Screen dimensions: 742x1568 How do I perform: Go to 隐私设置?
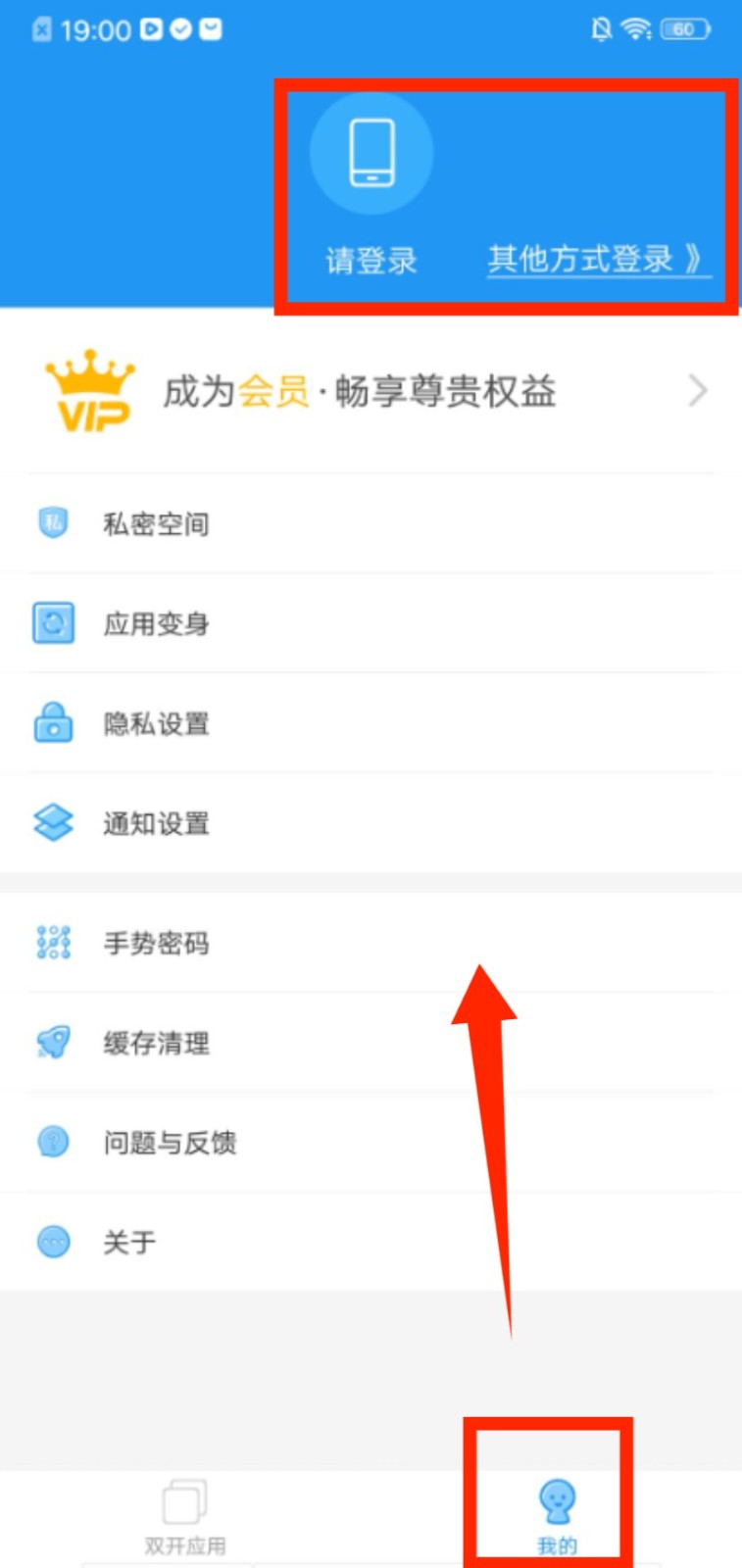click(x=157, y=724)
